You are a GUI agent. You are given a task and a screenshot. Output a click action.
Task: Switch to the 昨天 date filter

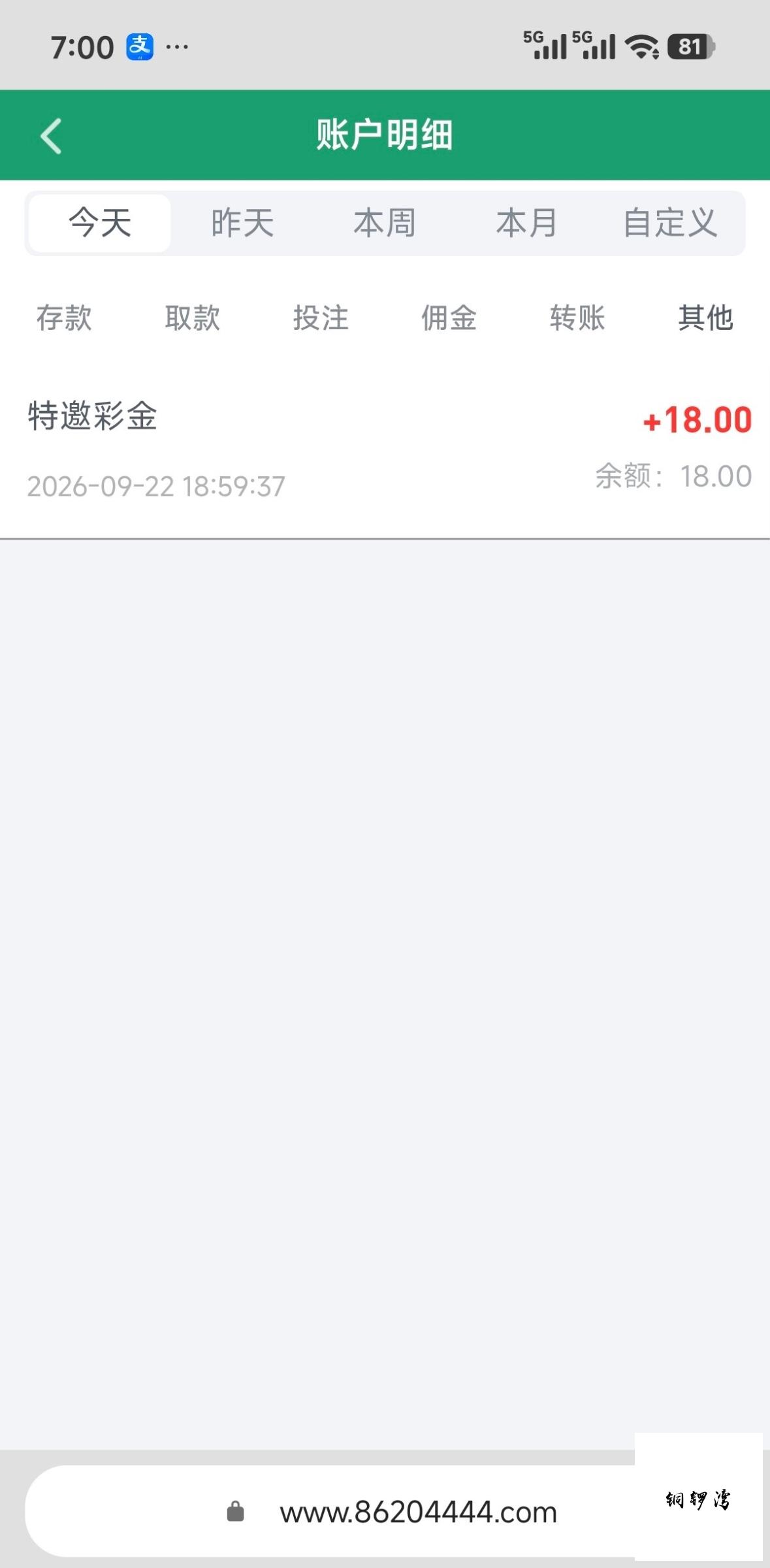pos(242,223)
